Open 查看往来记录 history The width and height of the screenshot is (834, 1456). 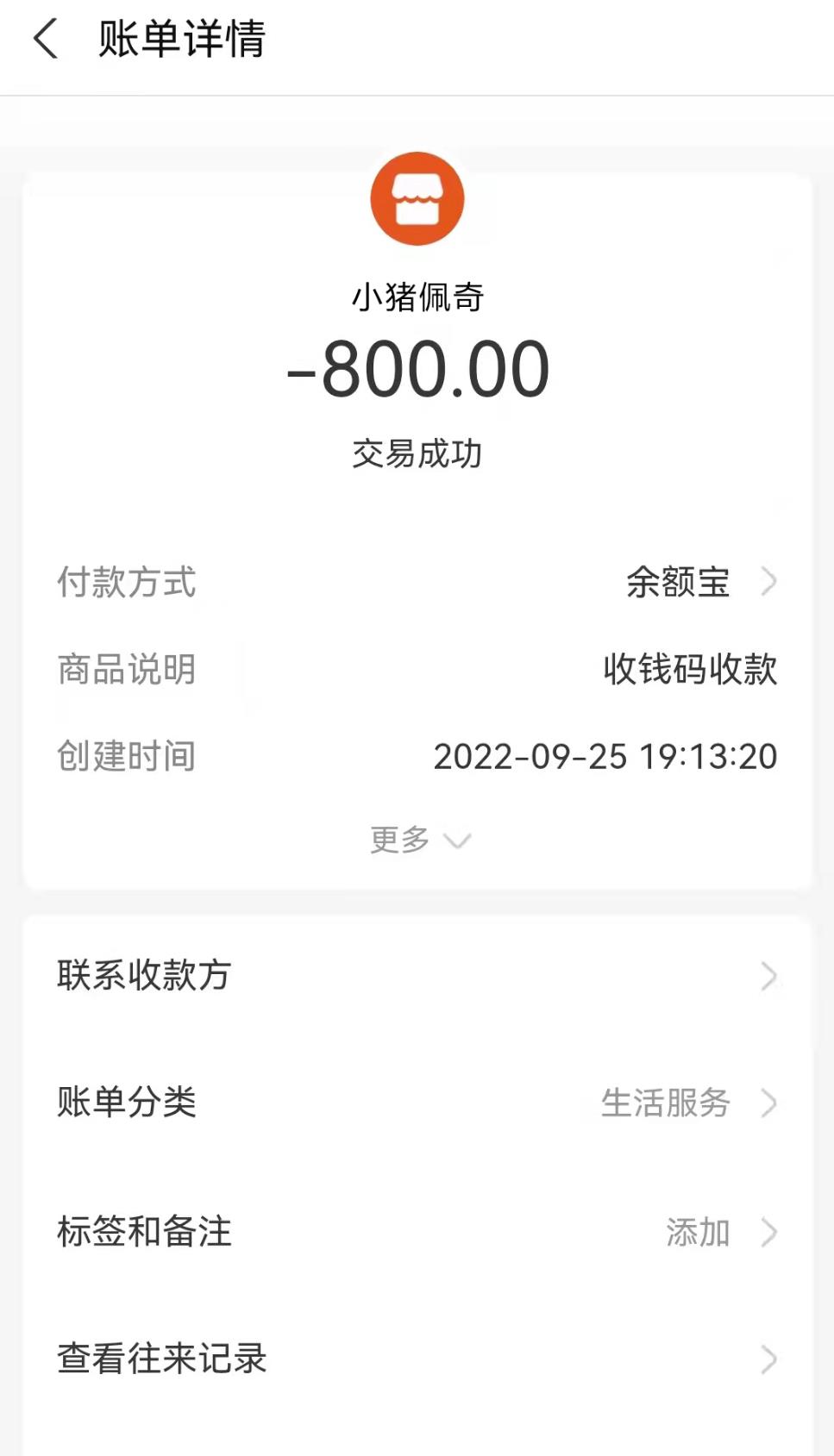coord(417,1359)
